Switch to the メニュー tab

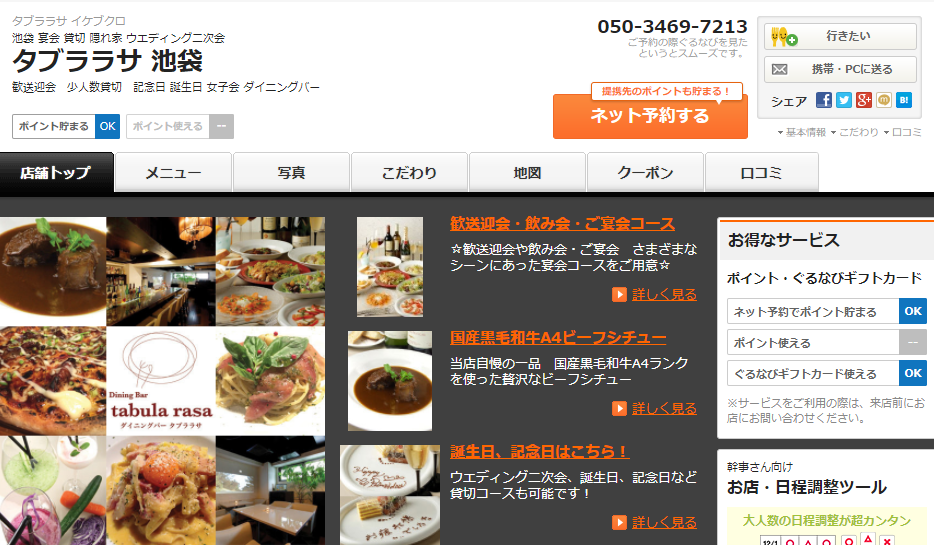pos(173,173)
